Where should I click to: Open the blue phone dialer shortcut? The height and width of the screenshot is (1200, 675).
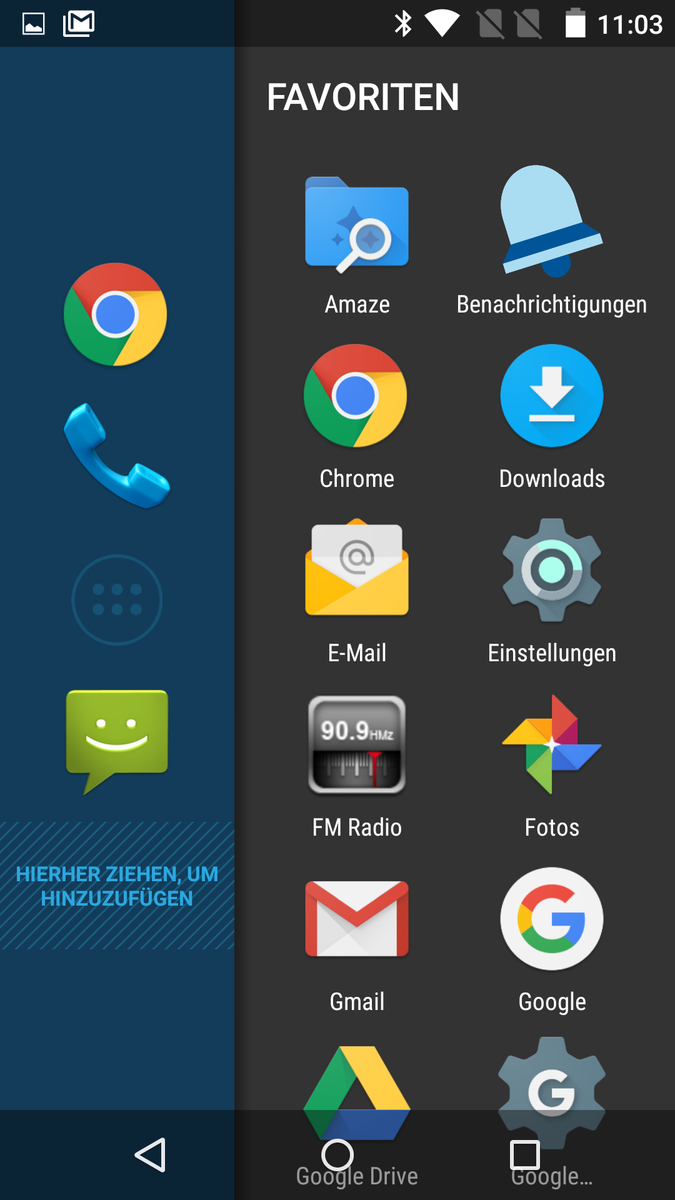coord(116,456)
